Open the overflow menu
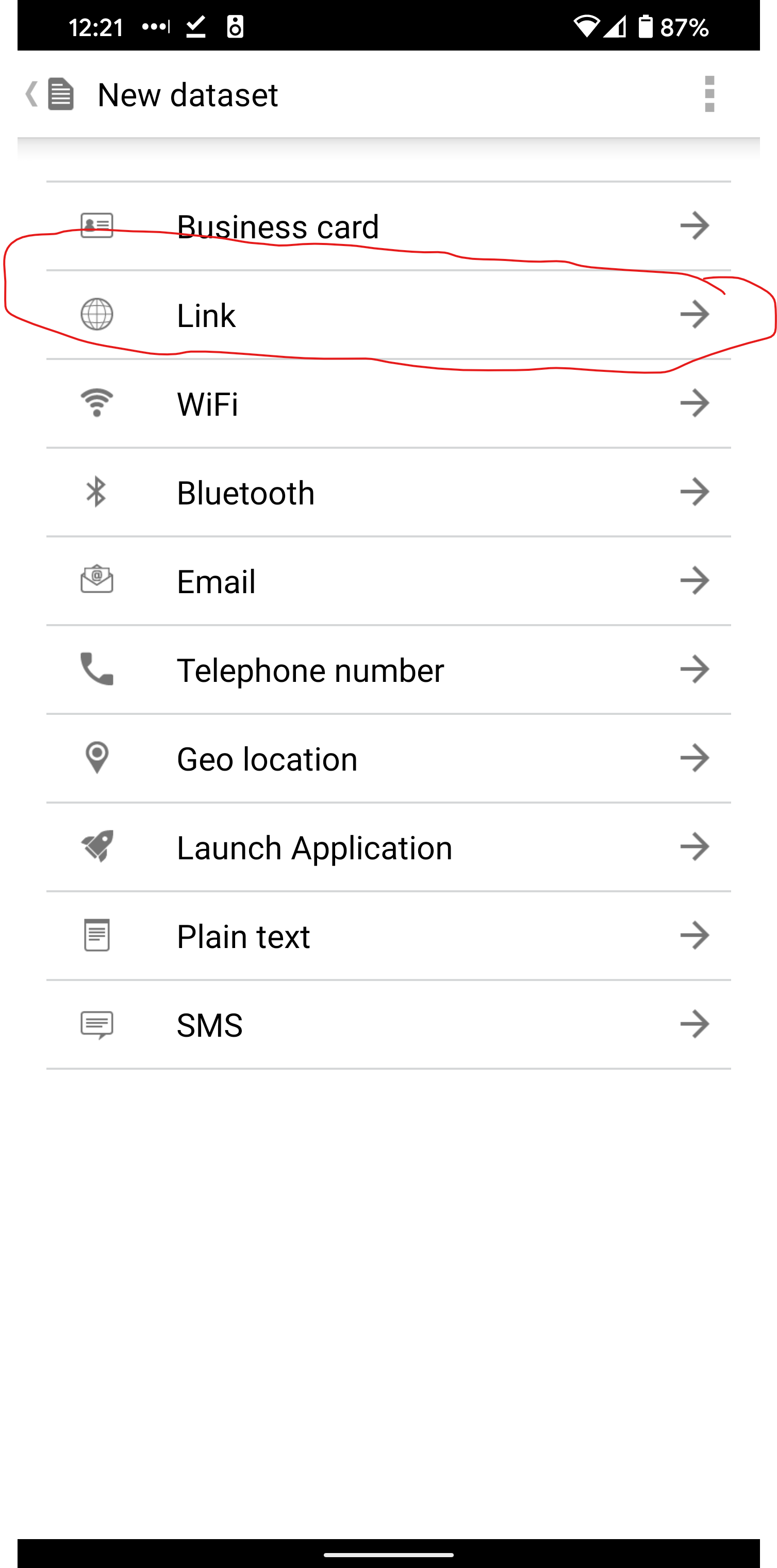The height and width of the screenshot is (1568, 777). [x=709, y=94]
